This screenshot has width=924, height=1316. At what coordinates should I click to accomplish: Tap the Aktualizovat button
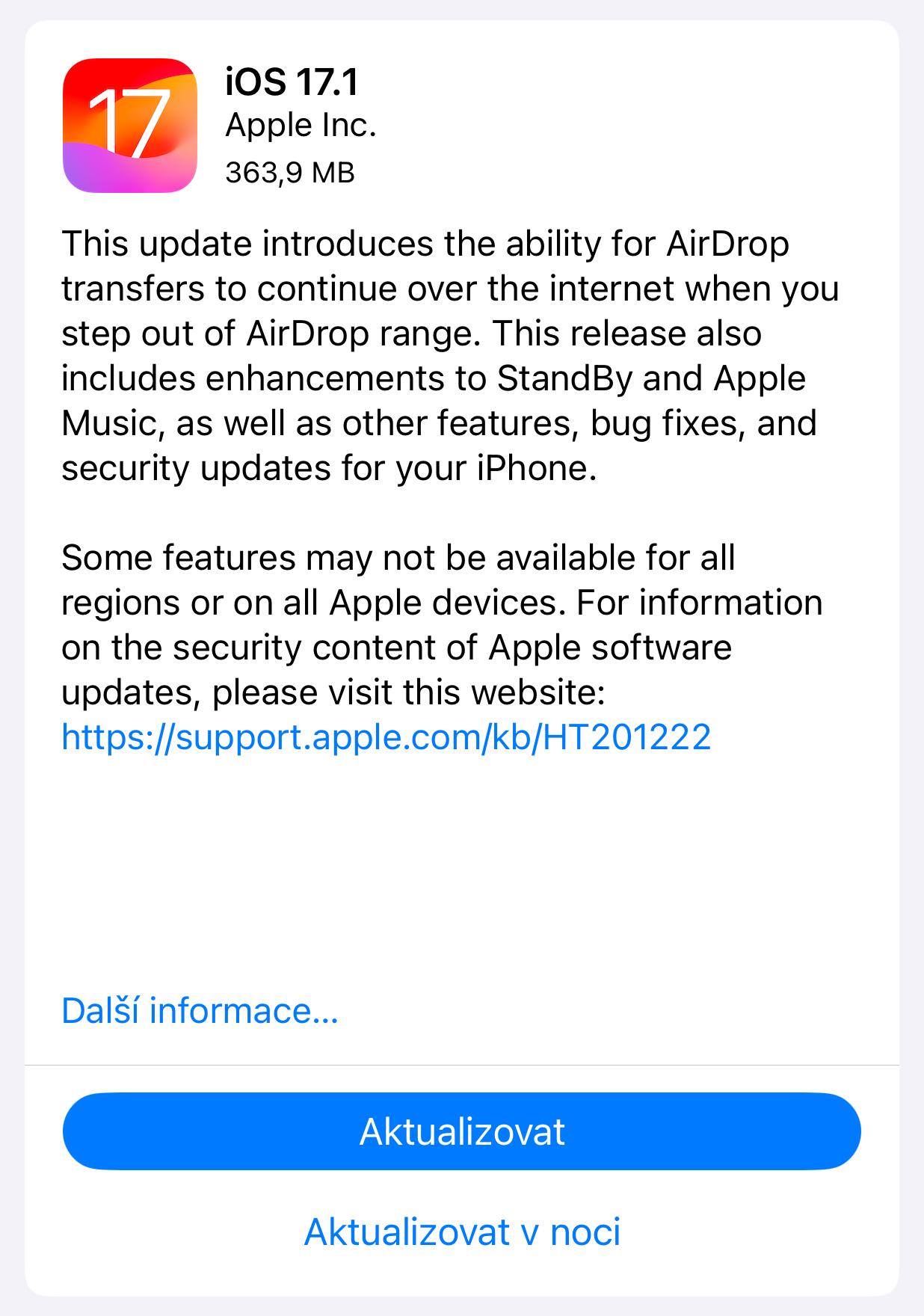point(461,1131)
